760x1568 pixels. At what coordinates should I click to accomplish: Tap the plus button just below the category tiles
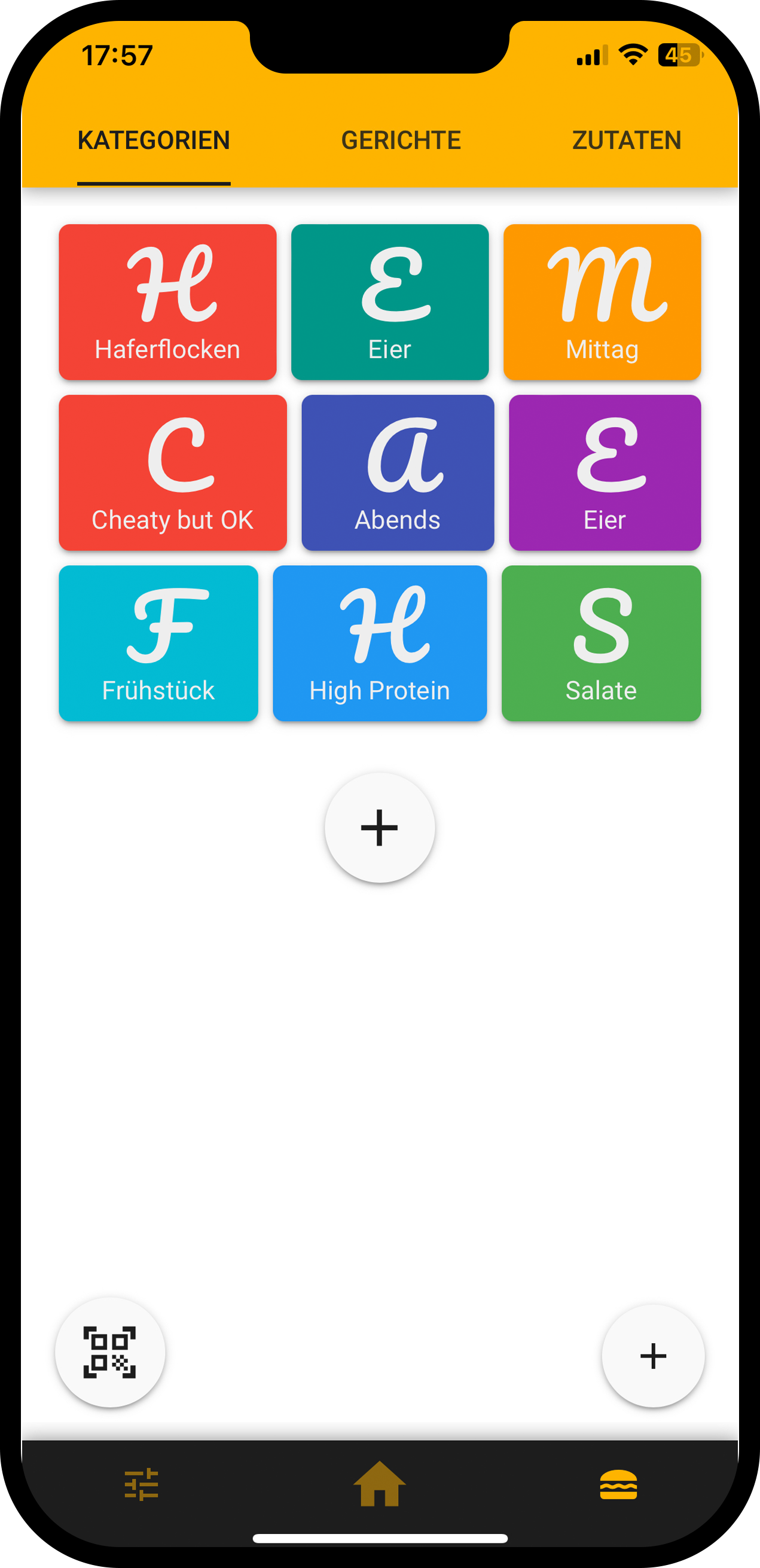point(380,827)
